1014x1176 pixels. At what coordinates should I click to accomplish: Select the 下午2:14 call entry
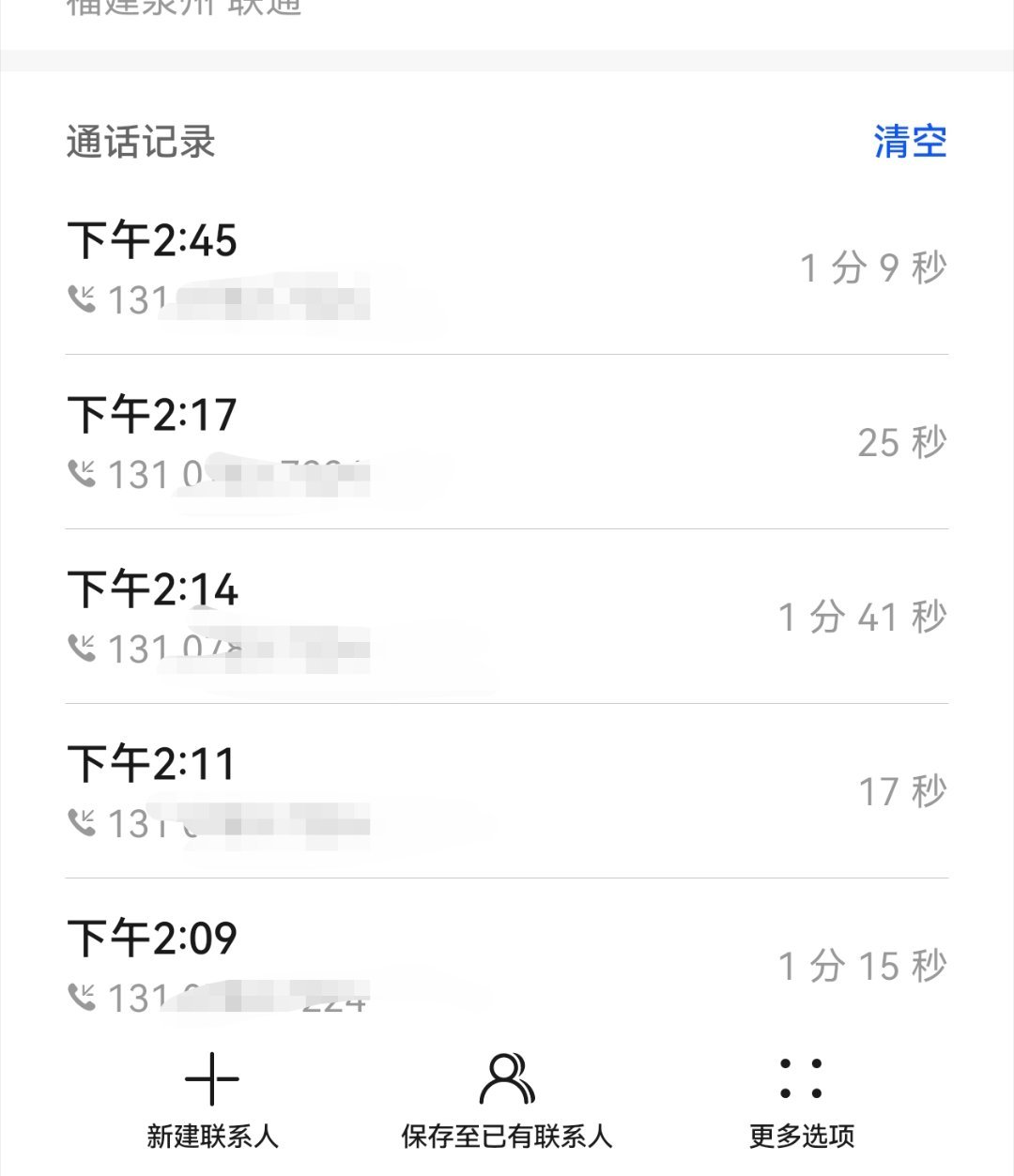507,617
